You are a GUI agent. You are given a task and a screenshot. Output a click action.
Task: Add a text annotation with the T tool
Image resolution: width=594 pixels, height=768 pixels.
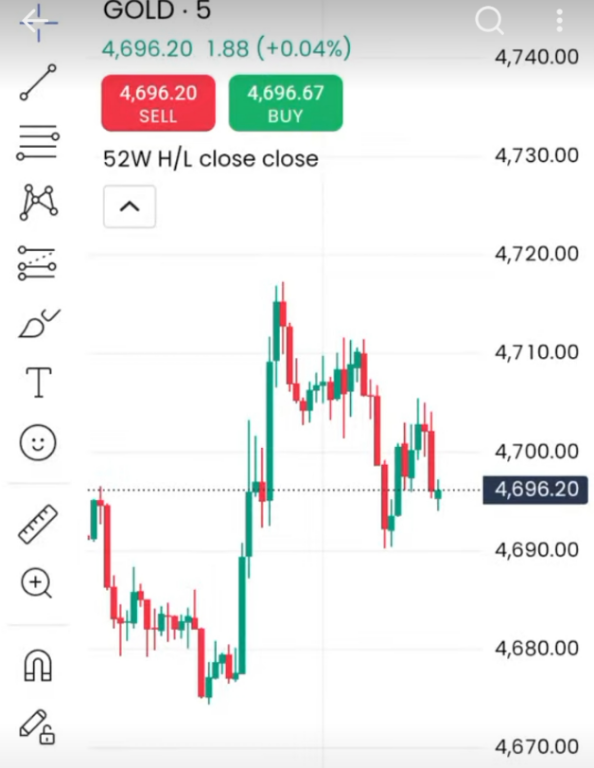38,383
